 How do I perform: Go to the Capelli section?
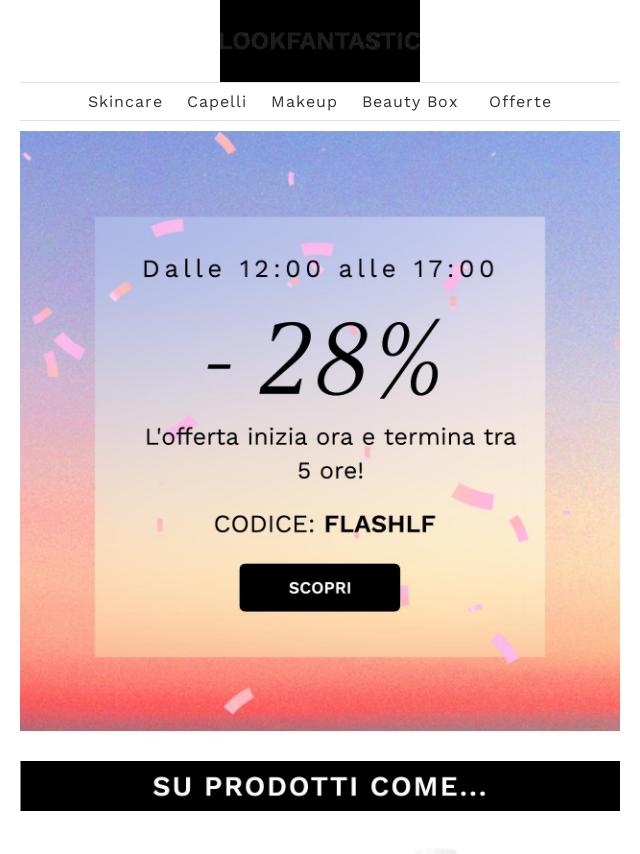pyautogui.click(x=217, y=102)
